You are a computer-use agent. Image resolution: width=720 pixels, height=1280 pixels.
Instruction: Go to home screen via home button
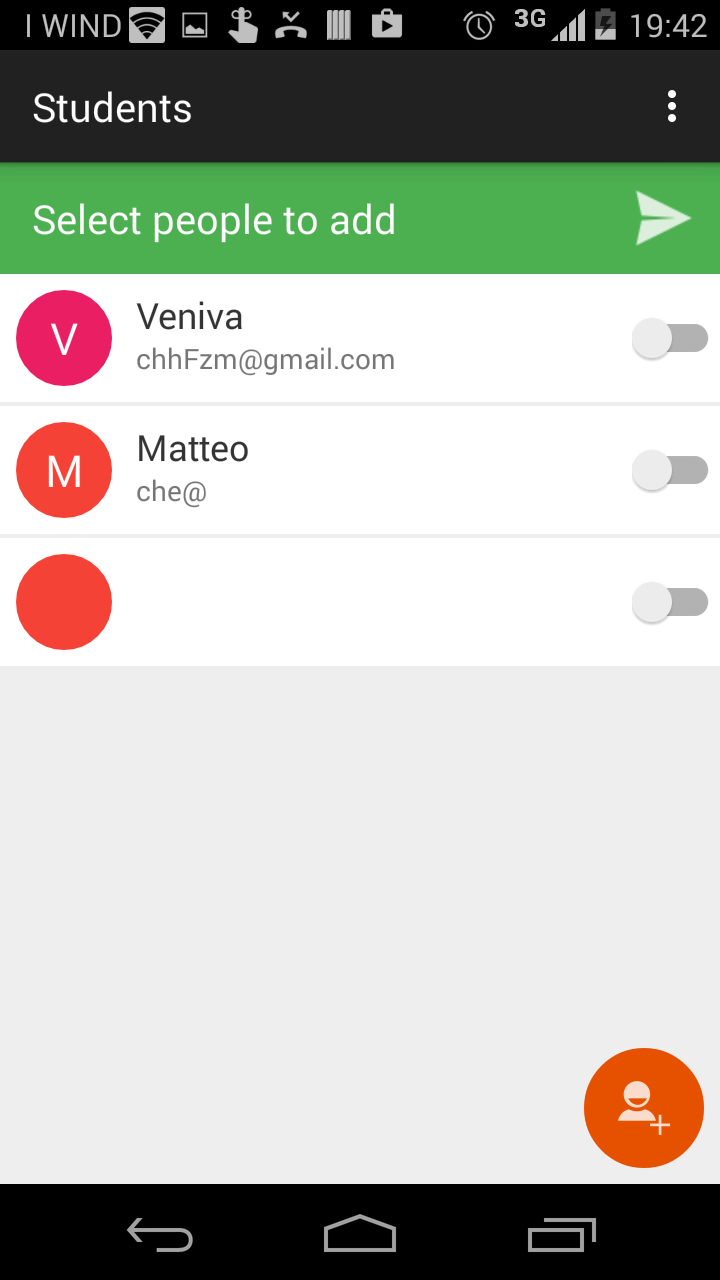[360, 1235]
